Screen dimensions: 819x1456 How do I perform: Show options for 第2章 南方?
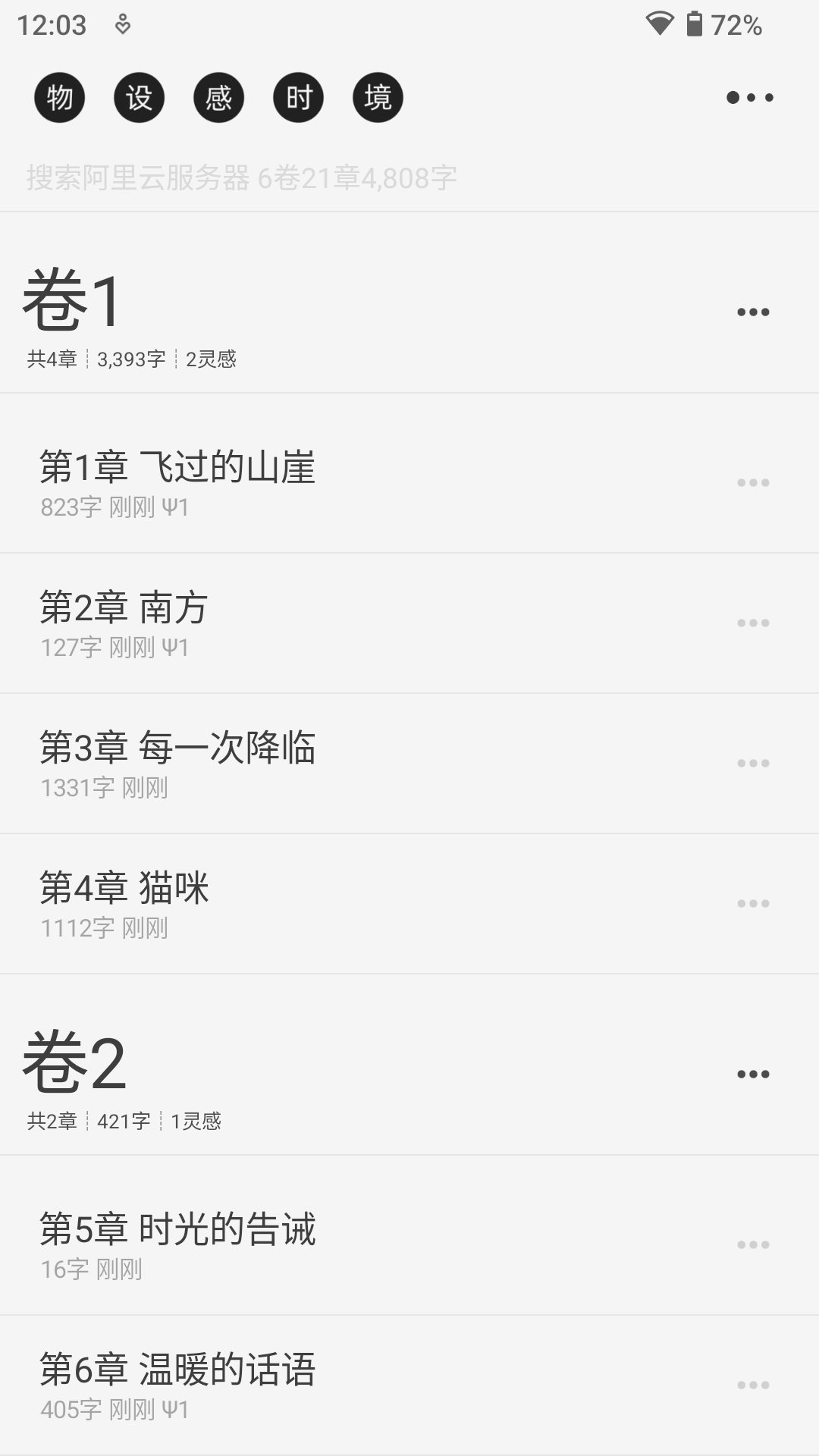click(753, 623)
